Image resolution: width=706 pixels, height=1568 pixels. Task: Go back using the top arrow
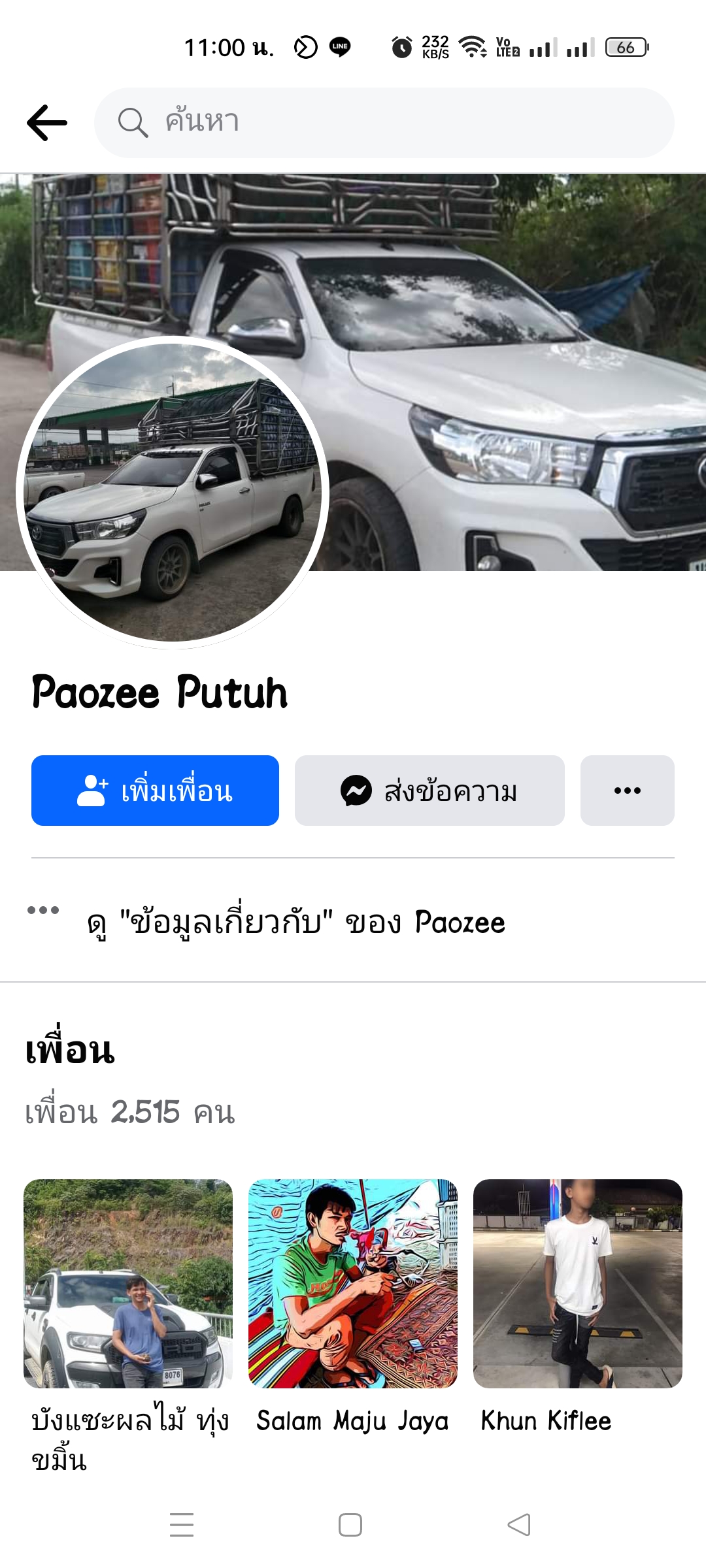coord(47,122)
